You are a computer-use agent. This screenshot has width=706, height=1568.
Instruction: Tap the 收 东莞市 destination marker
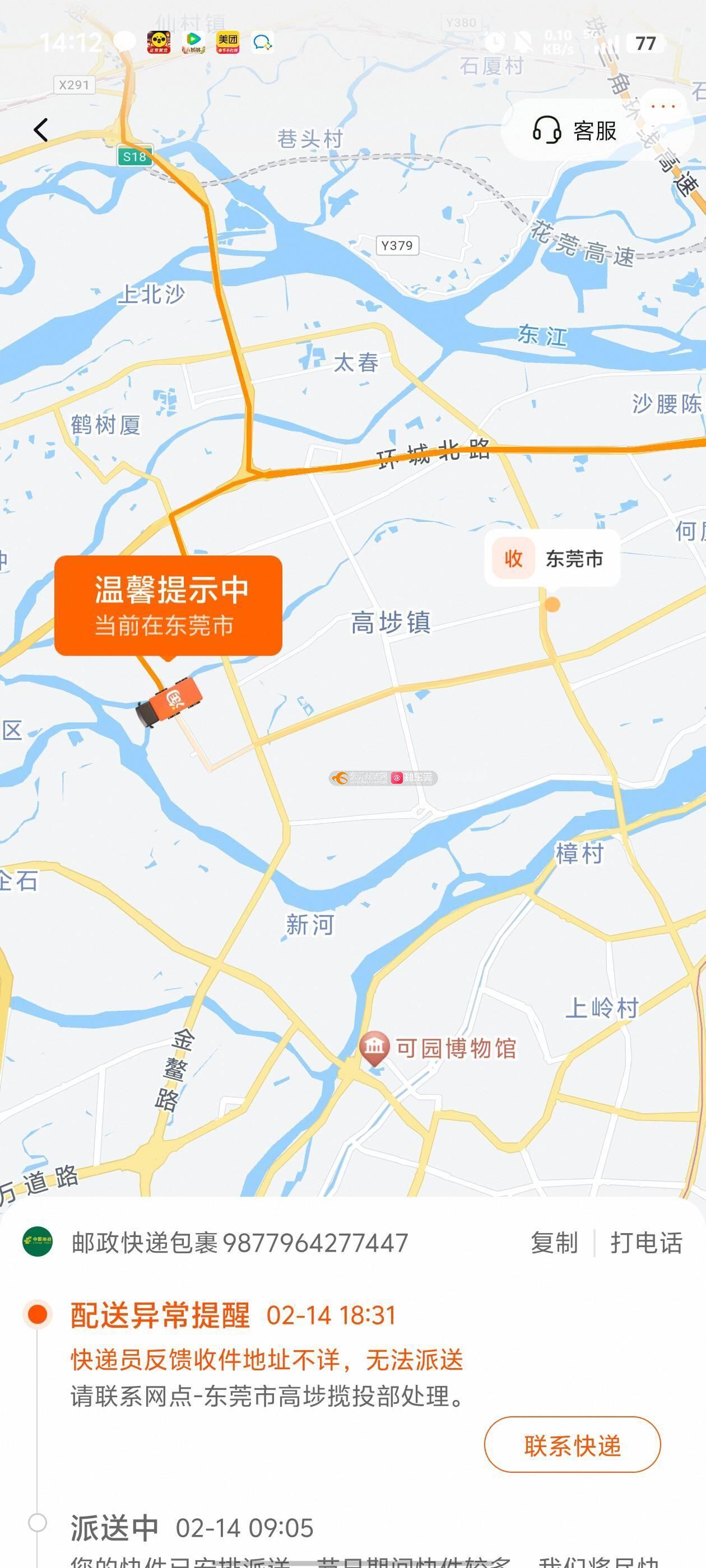click(552, 559)
